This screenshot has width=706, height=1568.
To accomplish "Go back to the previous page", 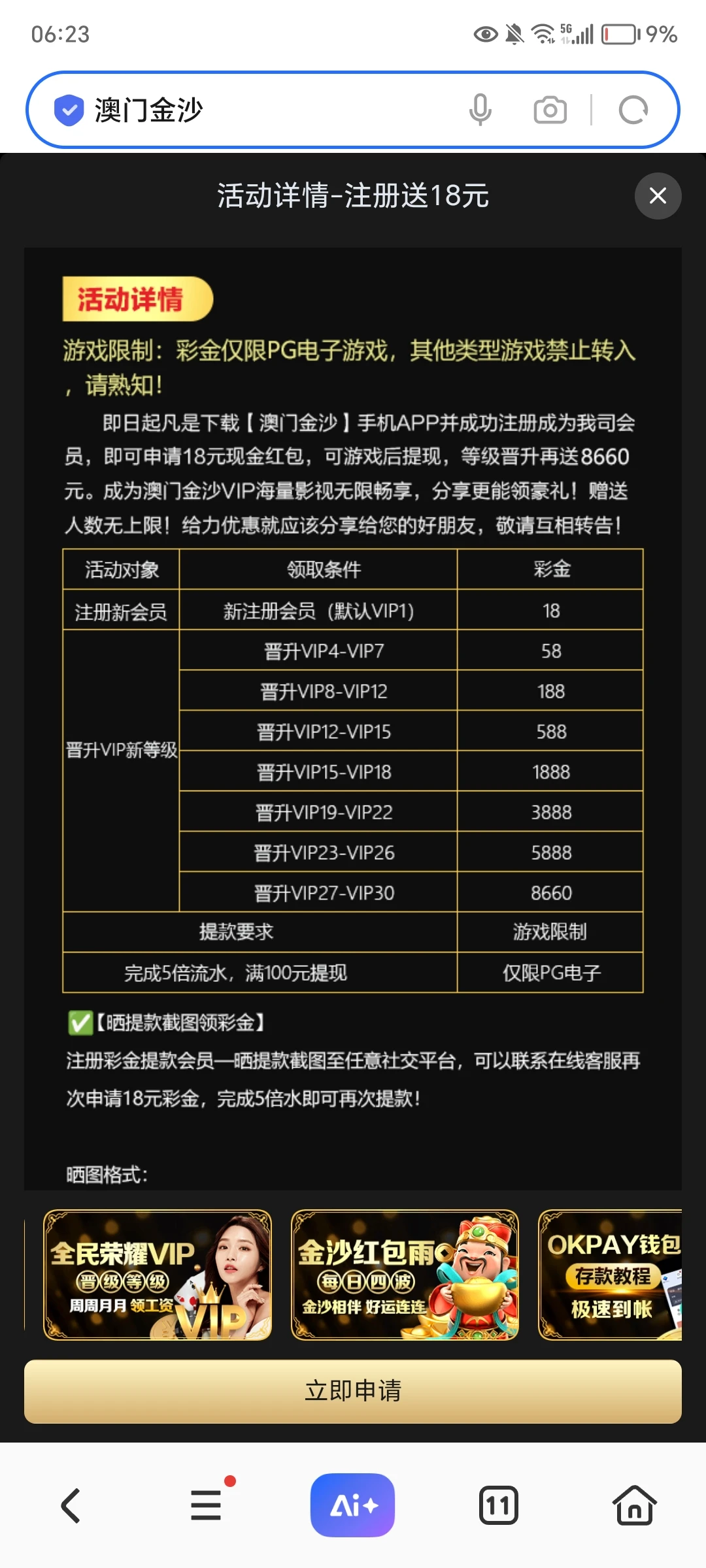I will click(x=71, y=1505).
